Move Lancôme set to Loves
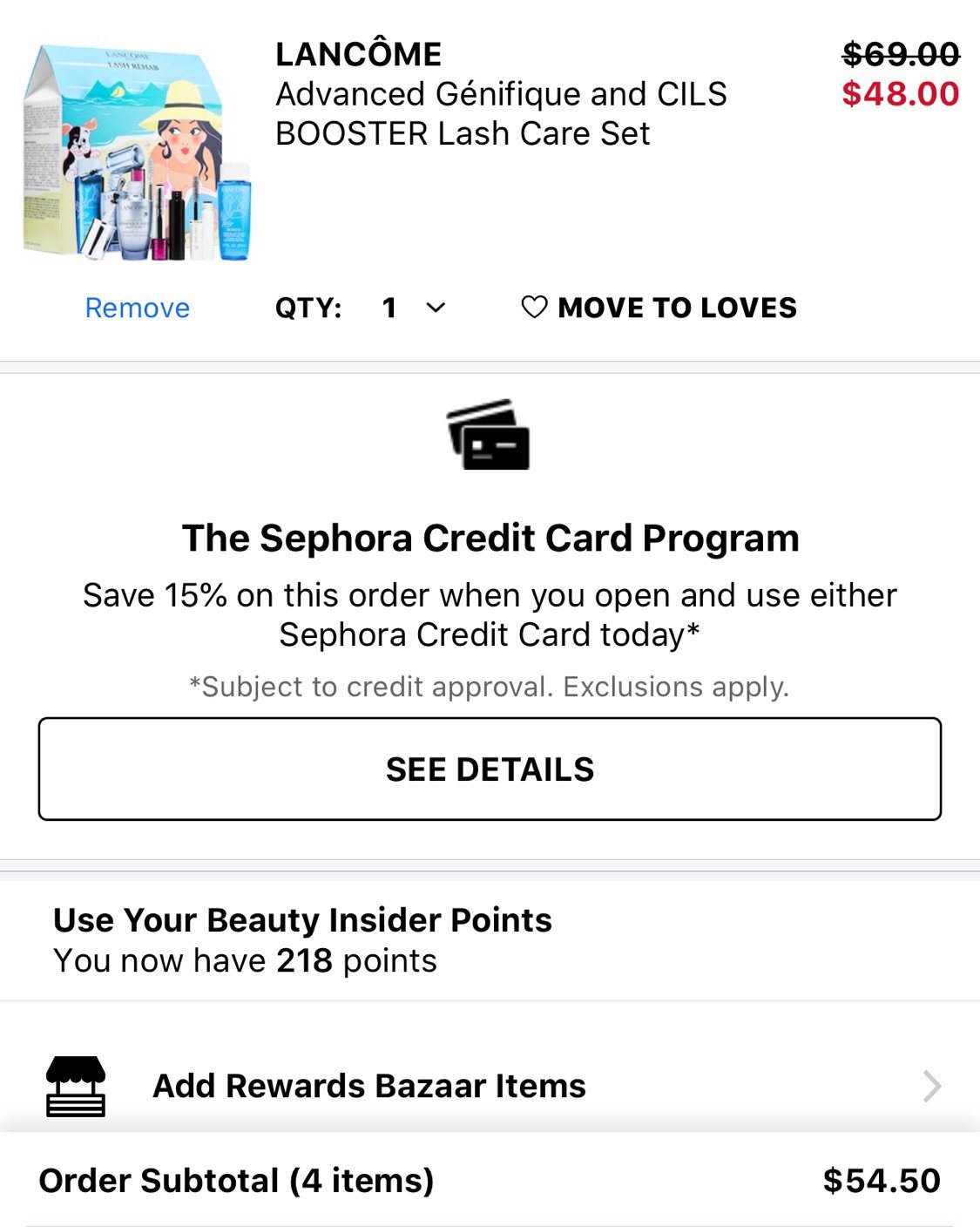 [x=659, y=308]
